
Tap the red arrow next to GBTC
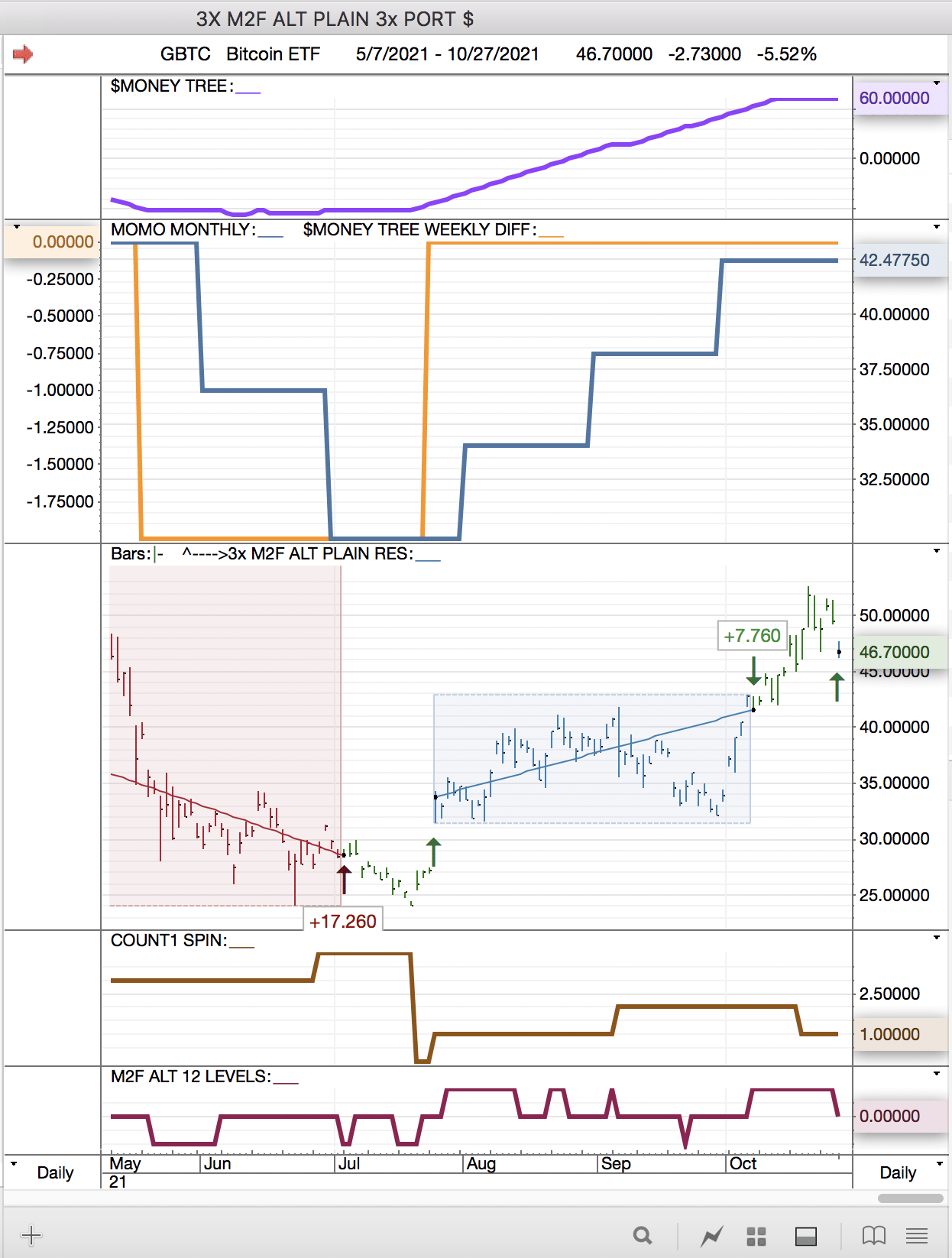coord(23,54)
